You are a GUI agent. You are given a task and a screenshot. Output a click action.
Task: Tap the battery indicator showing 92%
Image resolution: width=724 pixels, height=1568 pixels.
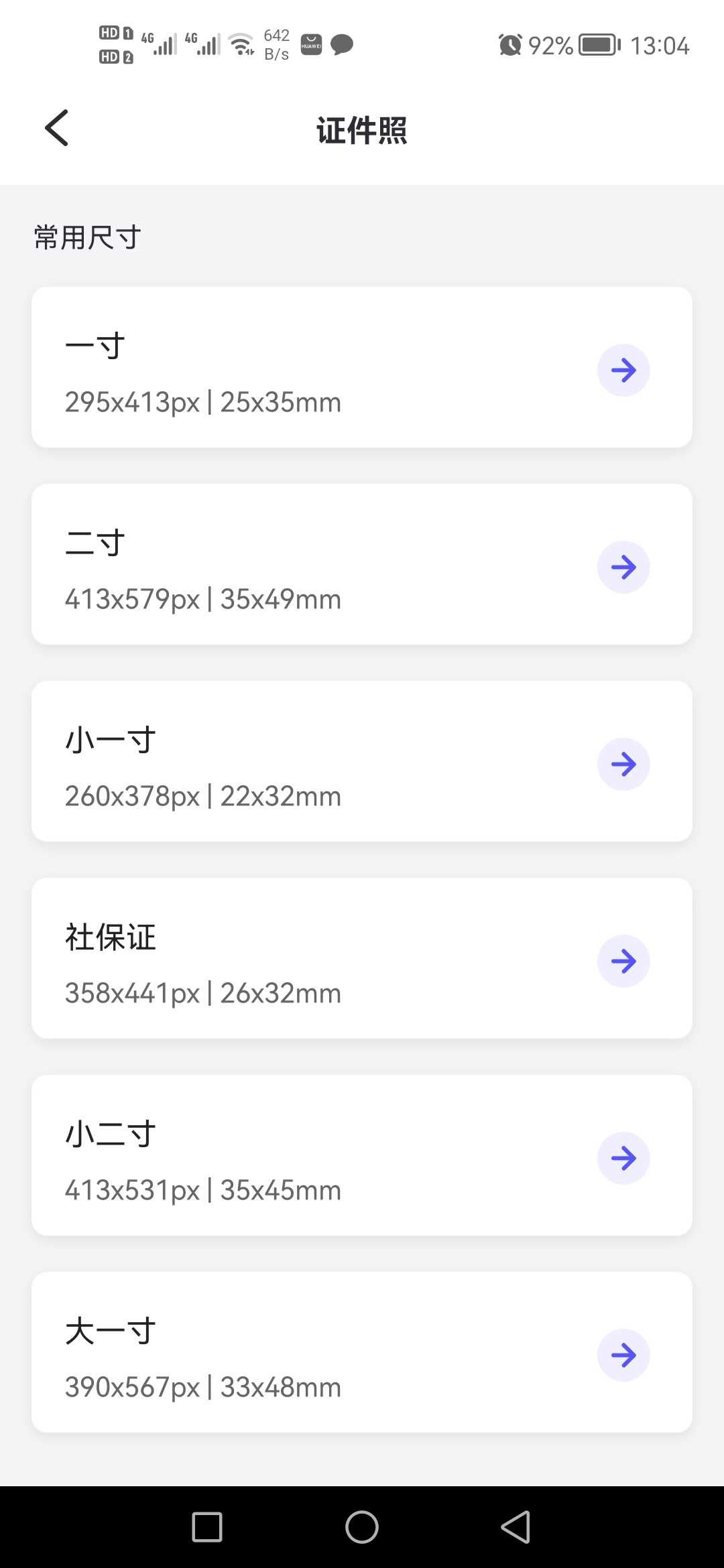pos(599,45)
